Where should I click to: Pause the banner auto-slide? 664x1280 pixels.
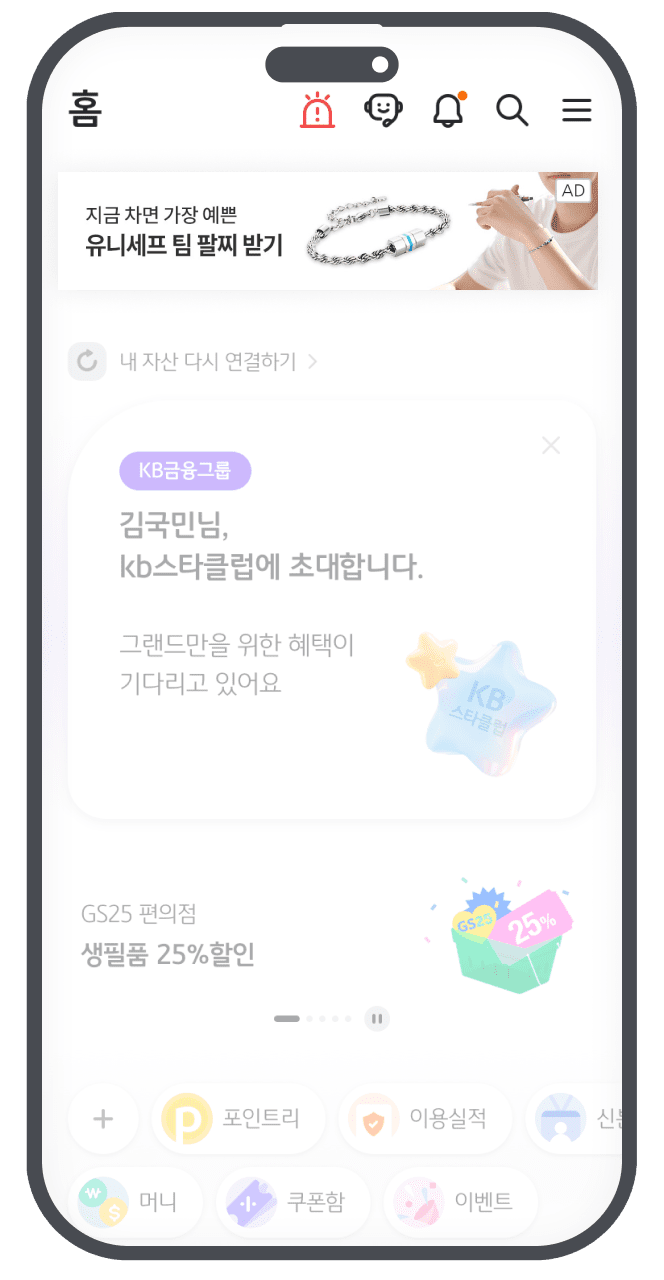pyautogui.click(x=377, y=1019)
